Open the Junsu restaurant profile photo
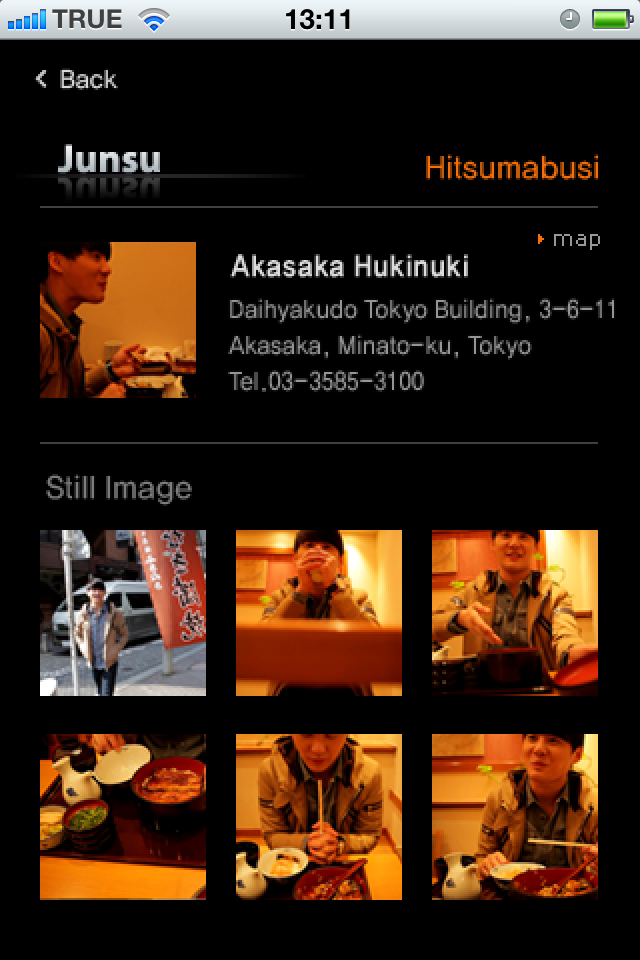 pyautogui.click(x=118, y=320)
